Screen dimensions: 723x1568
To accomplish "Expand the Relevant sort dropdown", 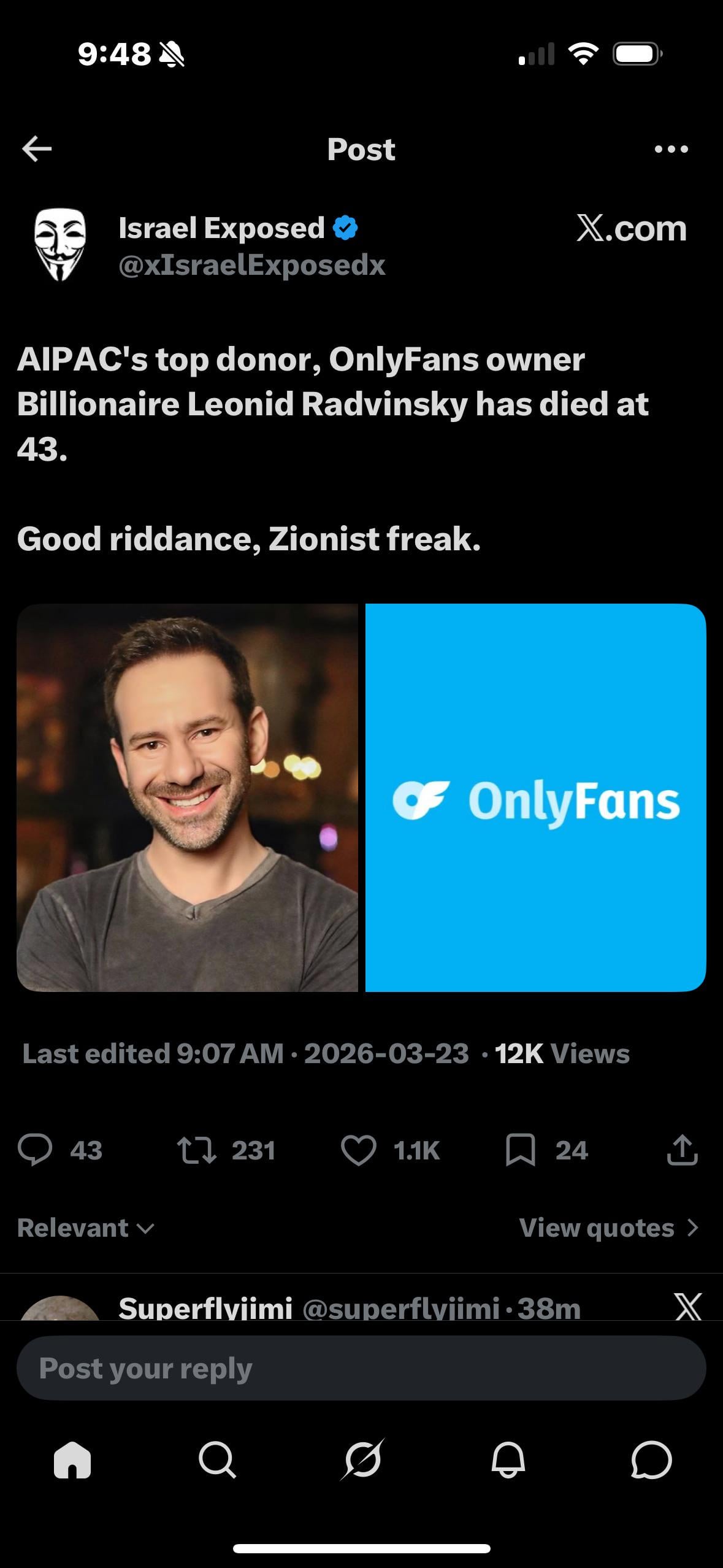I will 86,1228.
